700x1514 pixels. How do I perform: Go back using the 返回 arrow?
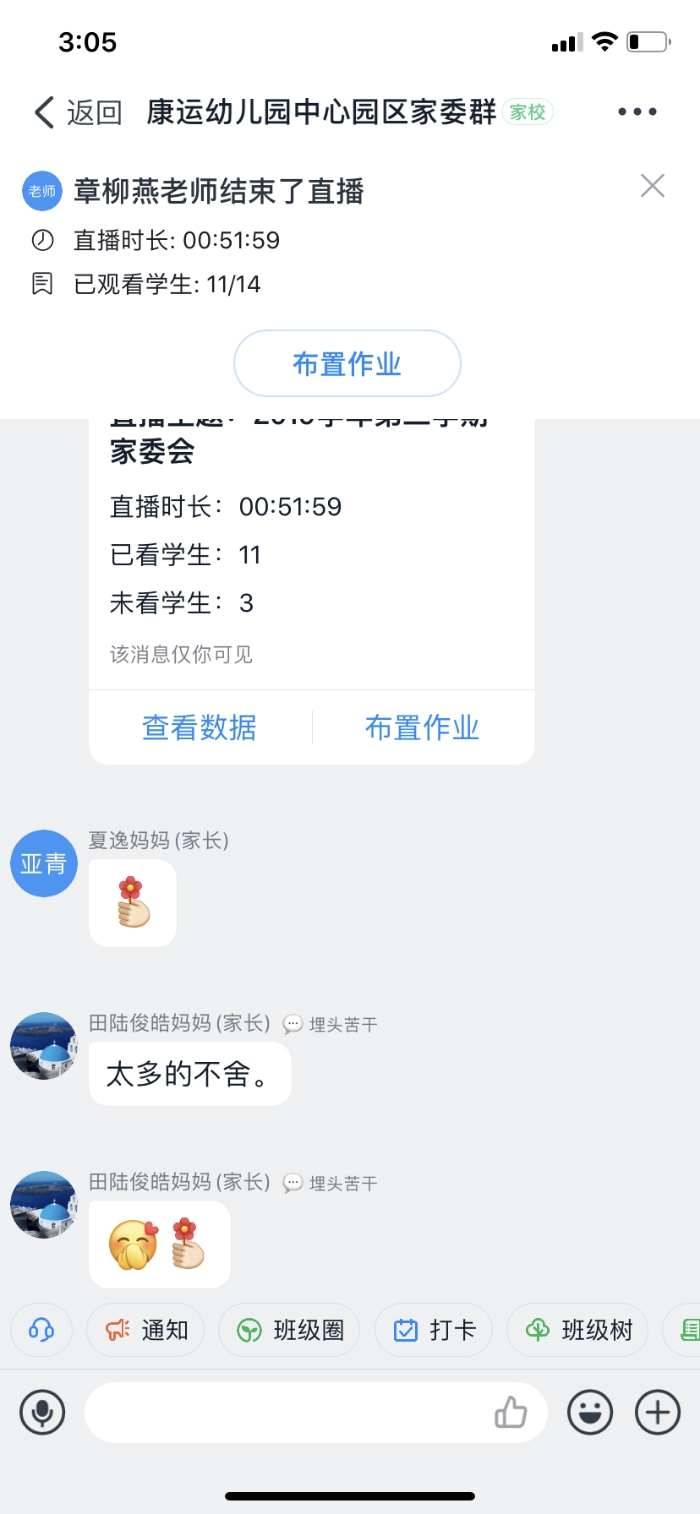[x=45, y=112]
